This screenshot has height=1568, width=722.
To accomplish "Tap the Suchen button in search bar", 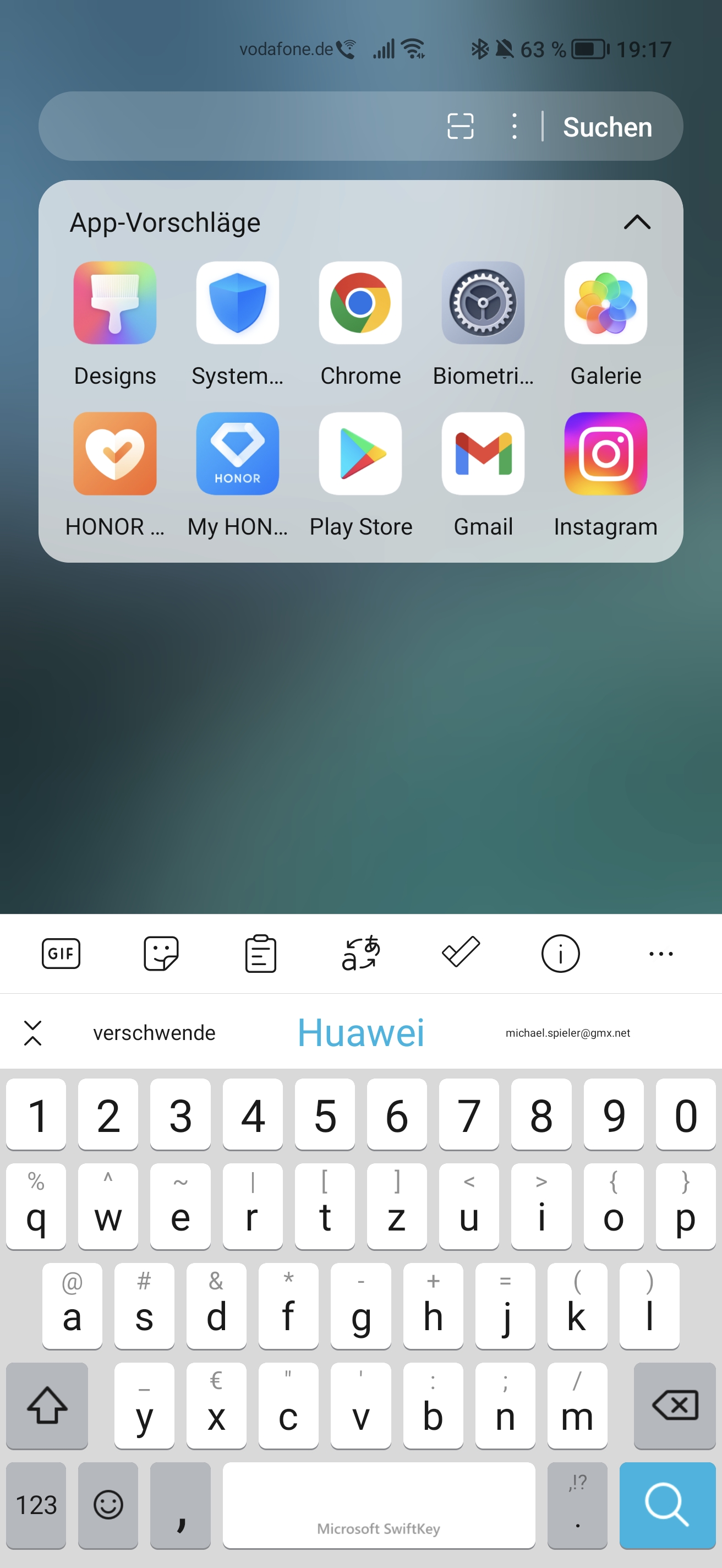I will (x=607, y=127).
